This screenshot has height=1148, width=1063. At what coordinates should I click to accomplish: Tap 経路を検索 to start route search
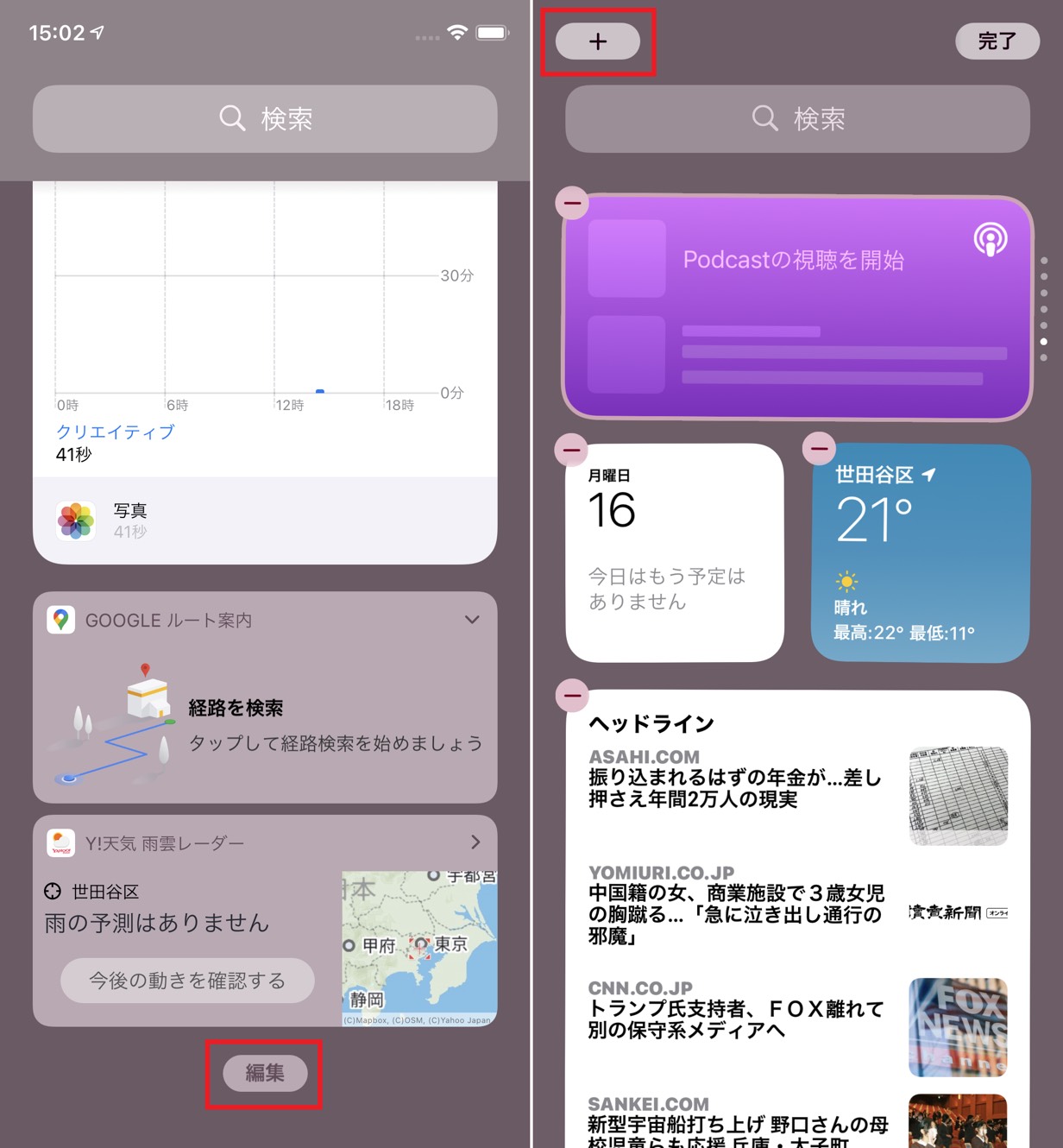point(236,708)
